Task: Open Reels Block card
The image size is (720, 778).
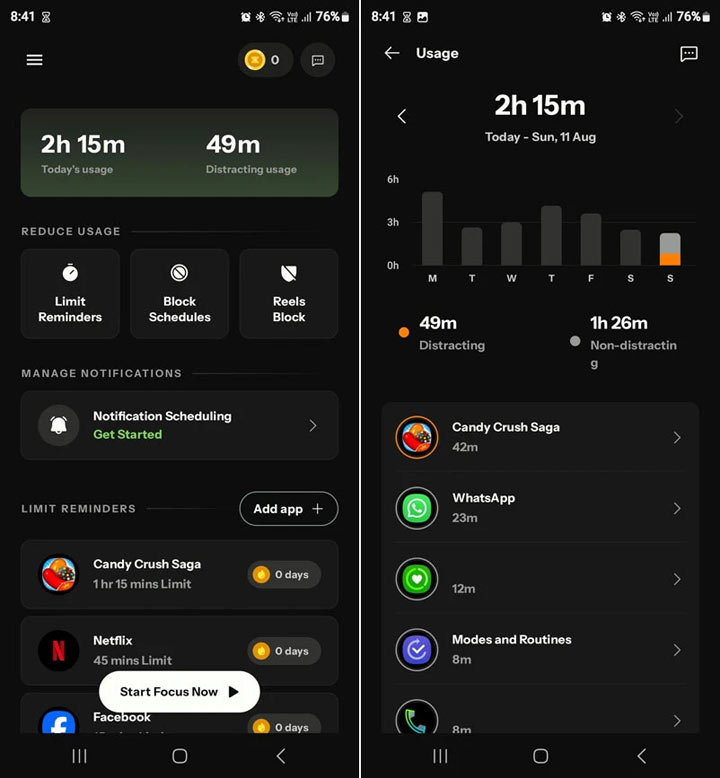Action: tap(289, 293)
